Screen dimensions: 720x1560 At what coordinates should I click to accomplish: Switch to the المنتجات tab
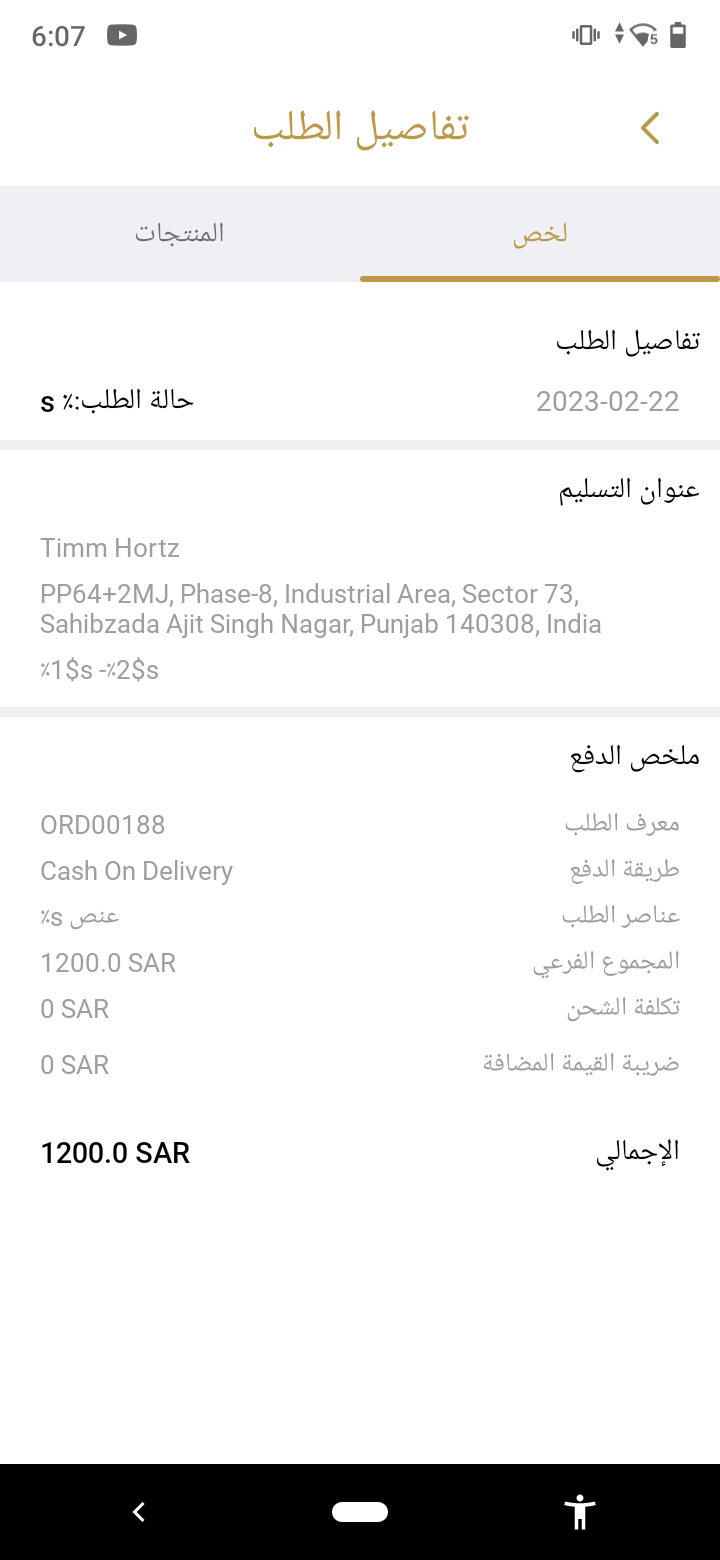(180, 234)
